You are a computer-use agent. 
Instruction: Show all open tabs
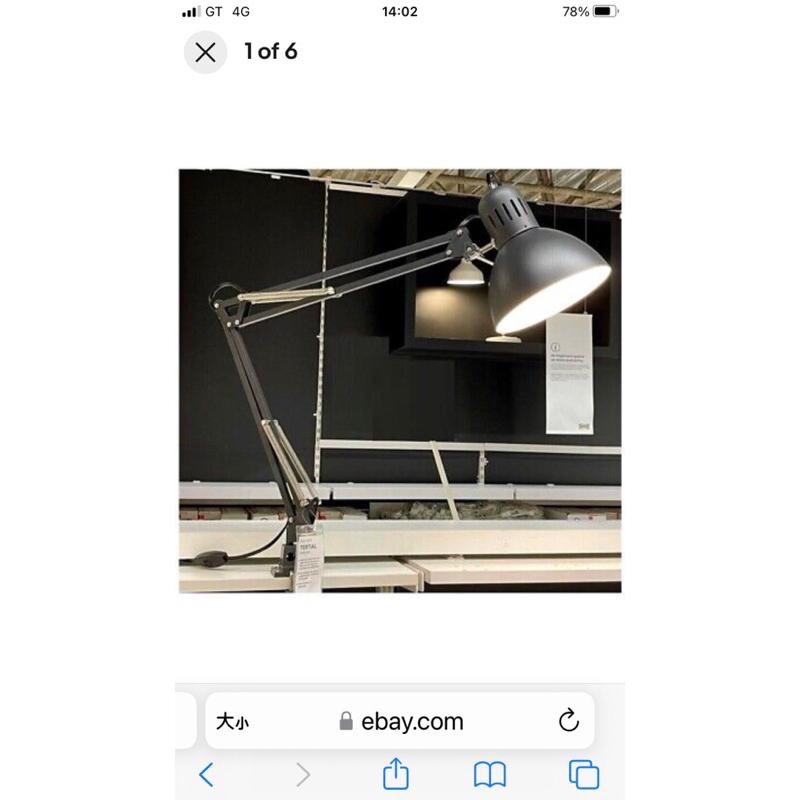point(583,774)
